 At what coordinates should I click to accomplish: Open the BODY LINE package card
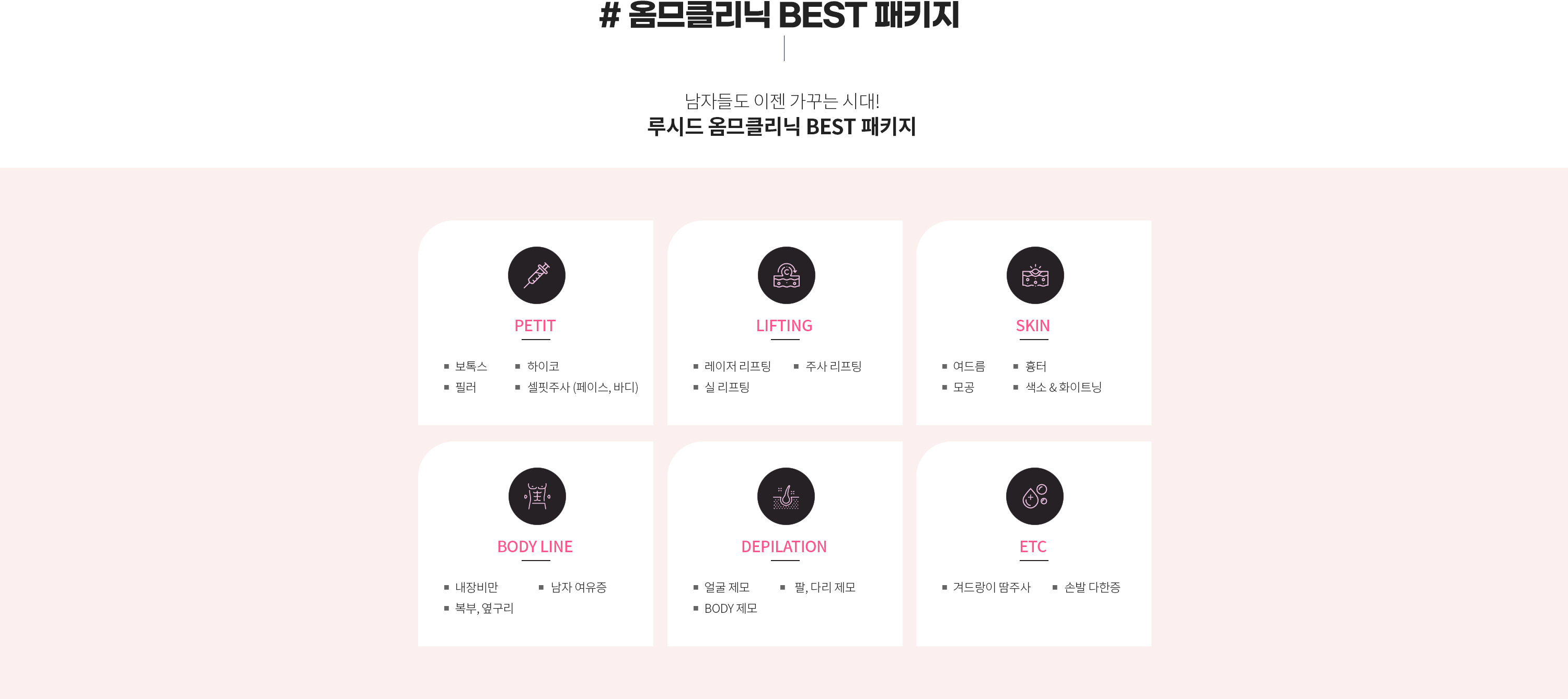point(535,543)
